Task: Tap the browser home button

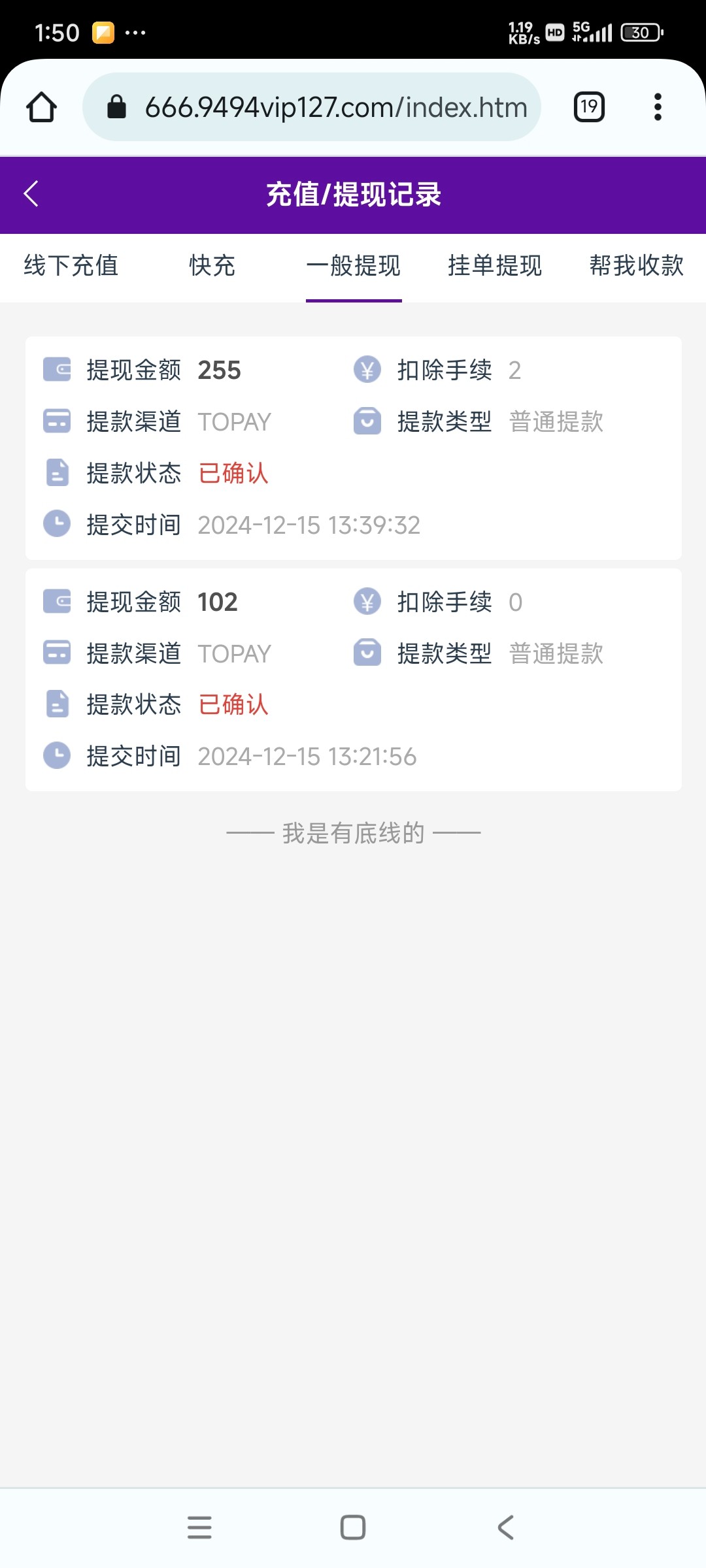Action: click(x=41, y=107)
